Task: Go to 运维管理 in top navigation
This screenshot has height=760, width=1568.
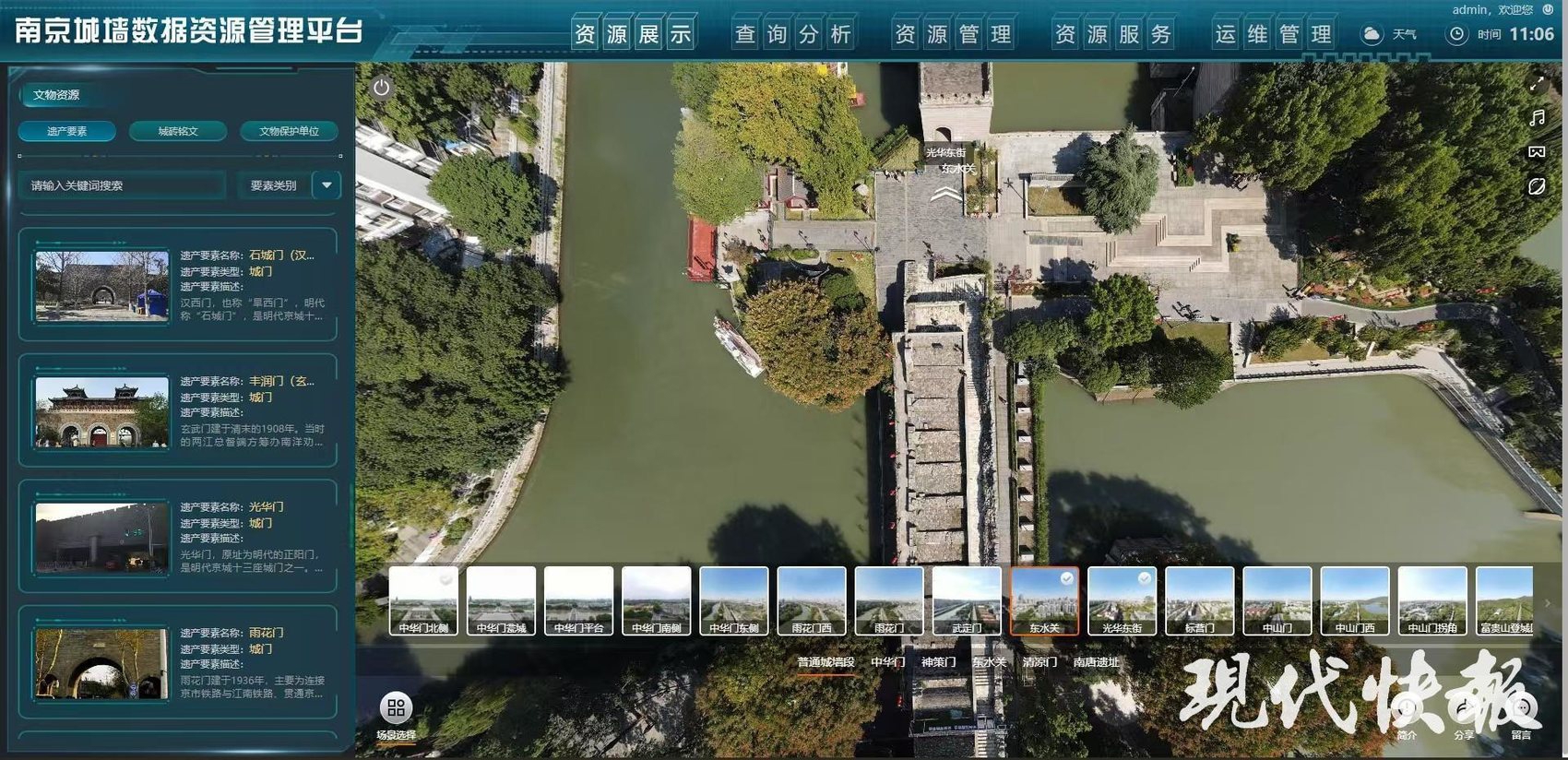Action: 1273,34
